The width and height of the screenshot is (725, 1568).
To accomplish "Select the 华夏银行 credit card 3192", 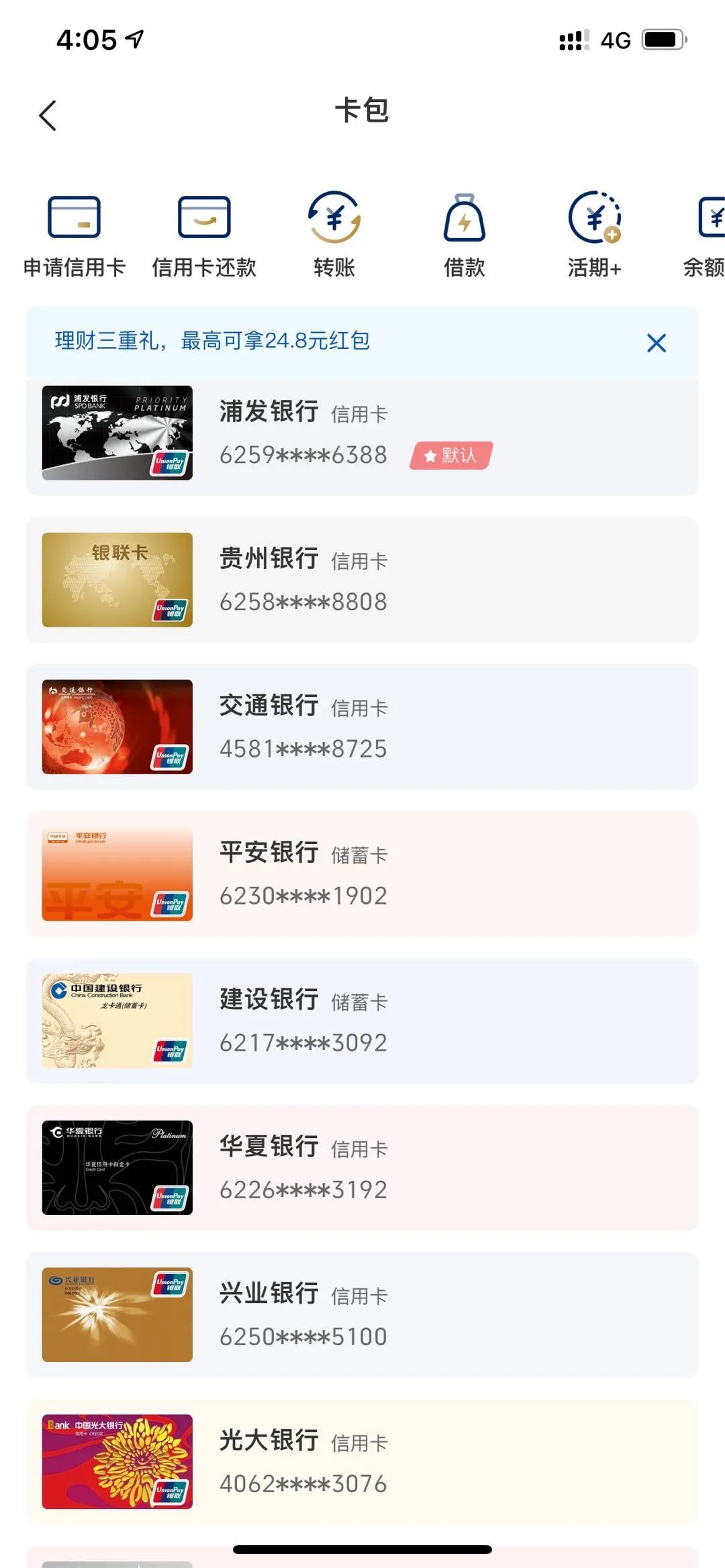I will [362, 1168].
